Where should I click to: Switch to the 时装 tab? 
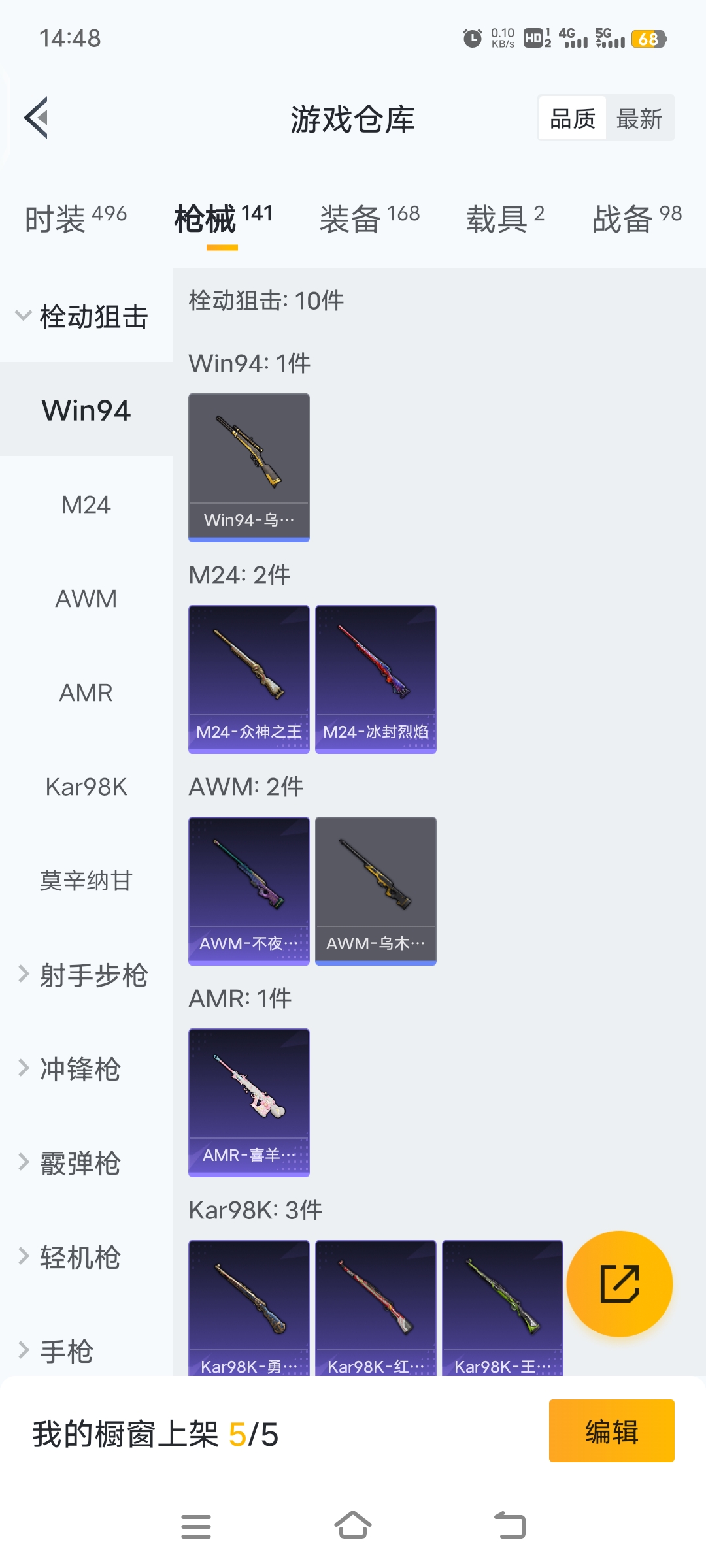click(x=75, y=219)
